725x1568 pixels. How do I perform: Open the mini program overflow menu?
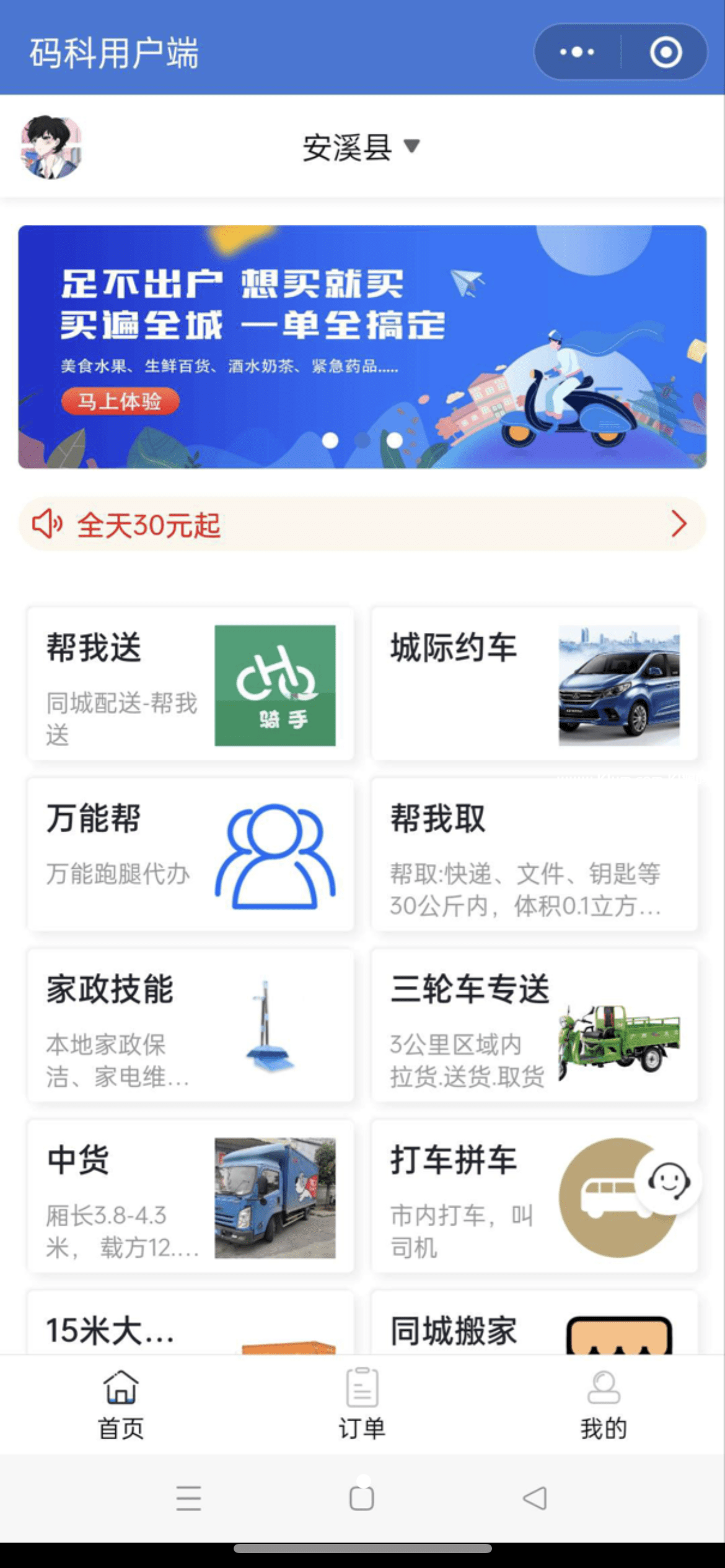coord(577,52)
